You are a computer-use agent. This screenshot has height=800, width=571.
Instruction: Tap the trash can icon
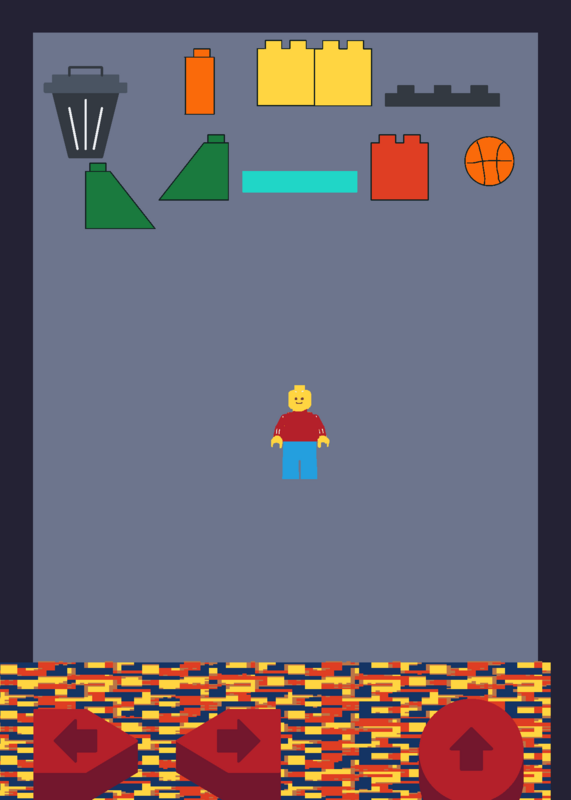pos(85,112)
